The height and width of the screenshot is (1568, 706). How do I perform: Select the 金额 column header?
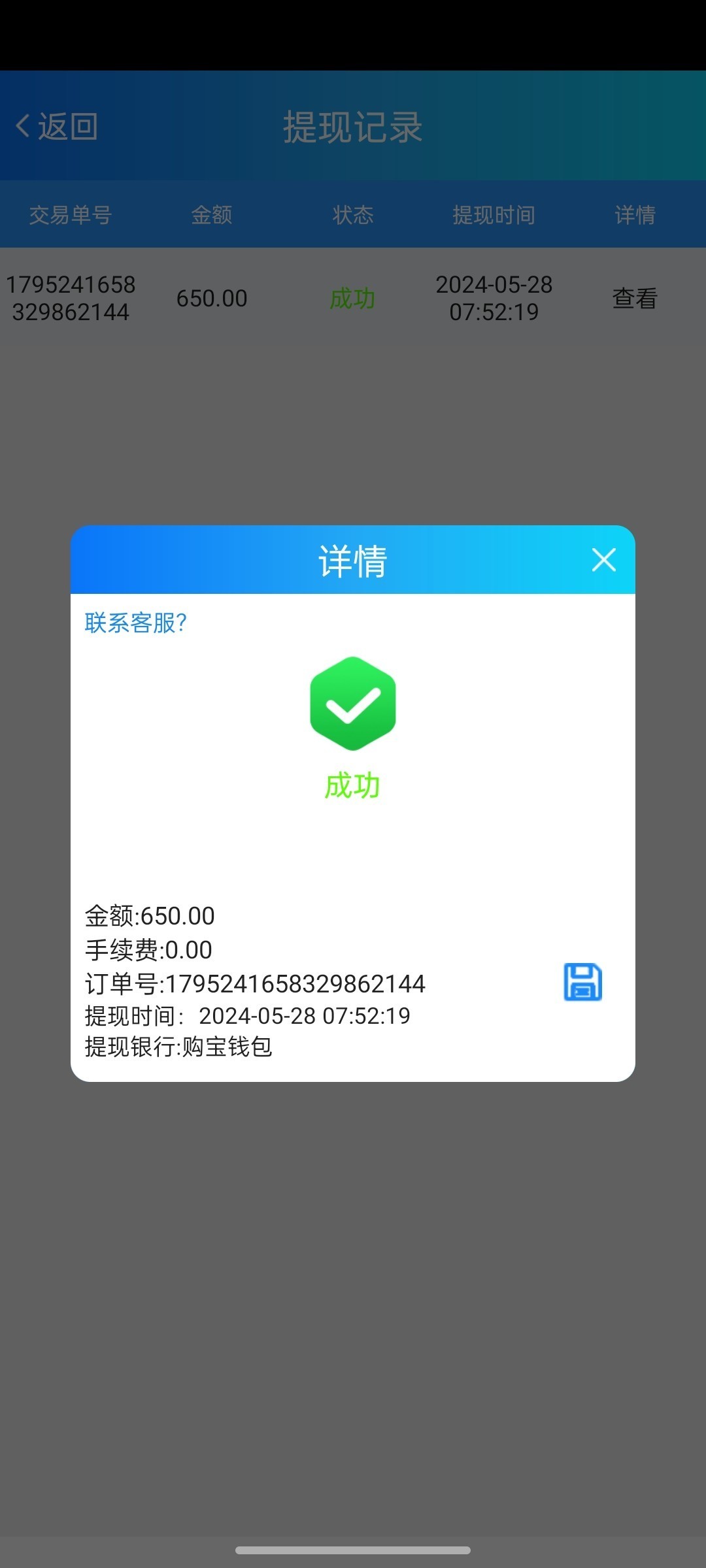(210, 214)
